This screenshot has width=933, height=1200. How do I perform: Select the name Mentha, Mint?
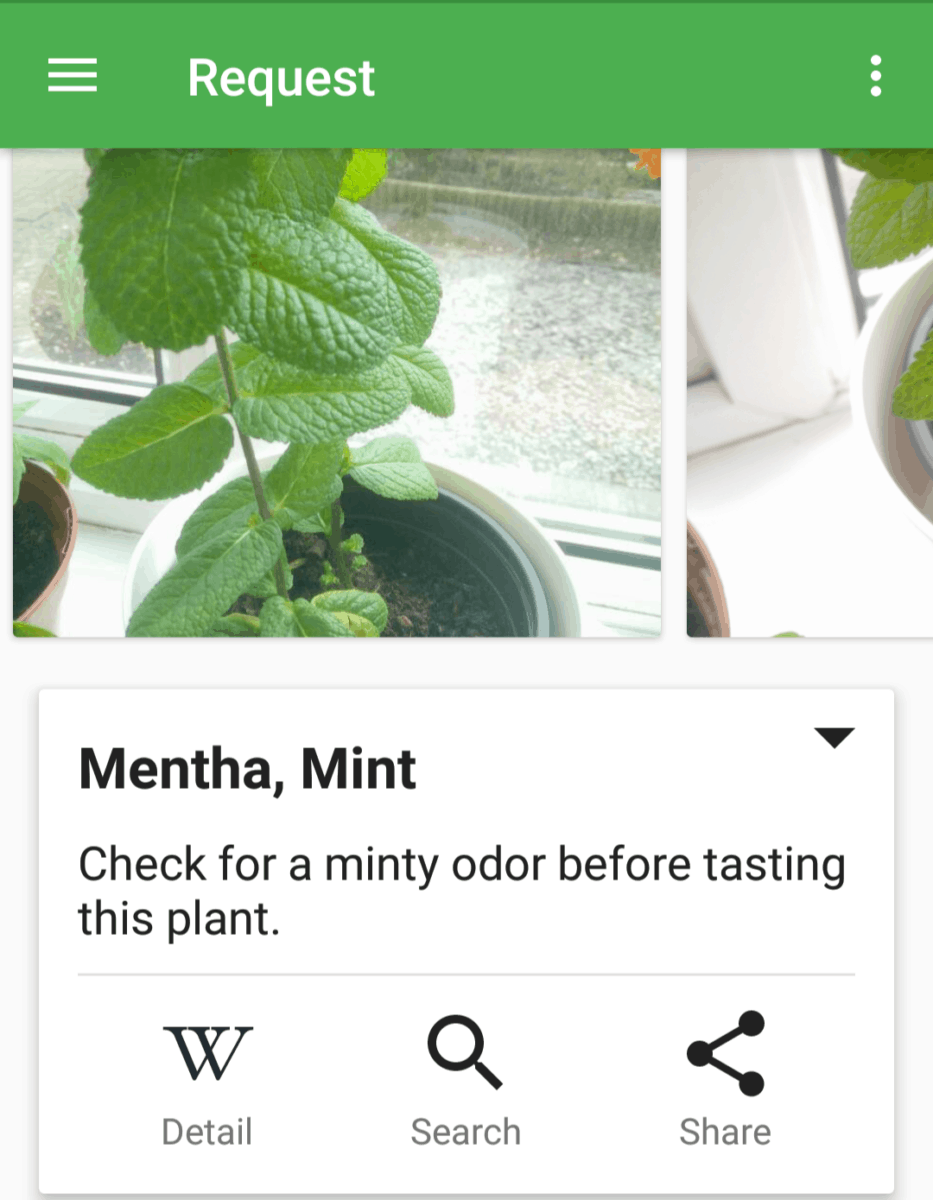[246, 766]
